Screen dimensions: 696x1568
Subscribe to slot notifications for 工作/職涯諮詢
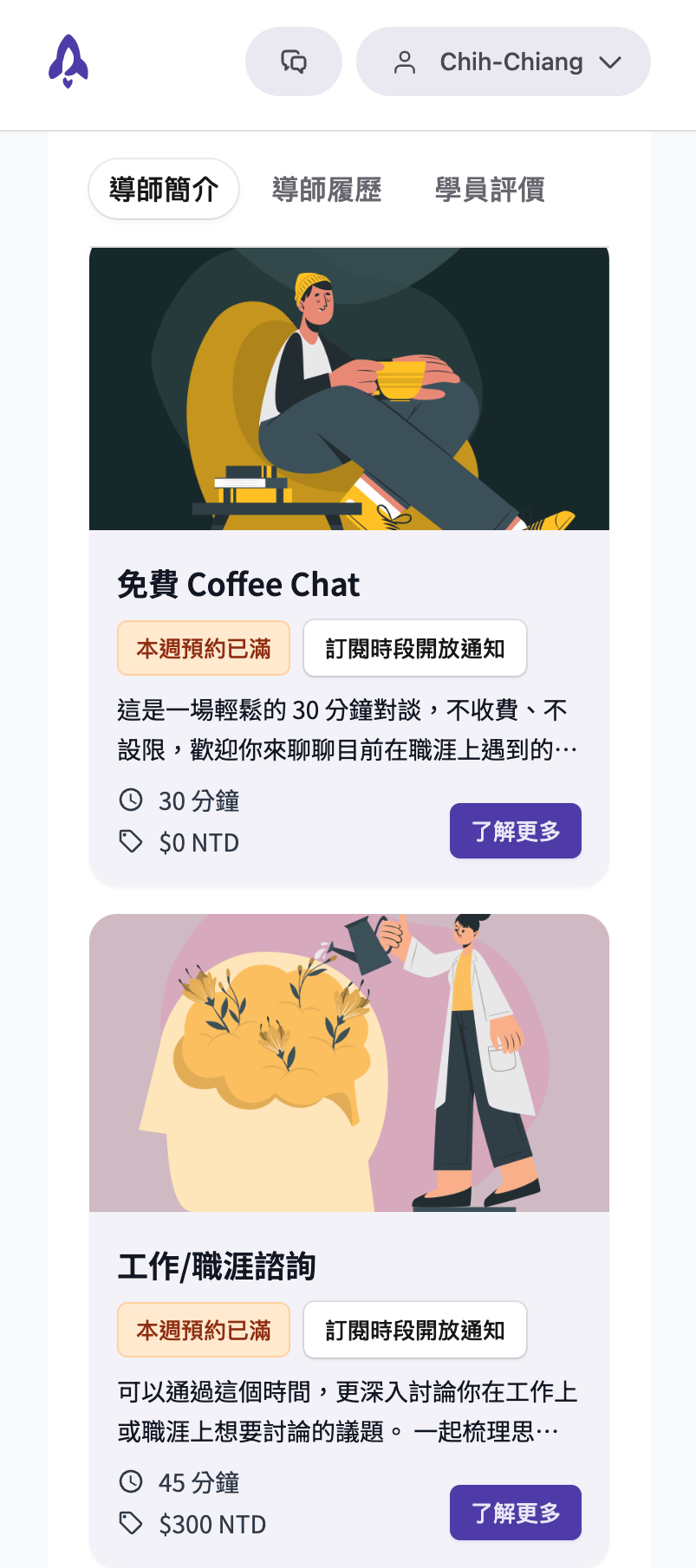click(x=415, y=1330)
